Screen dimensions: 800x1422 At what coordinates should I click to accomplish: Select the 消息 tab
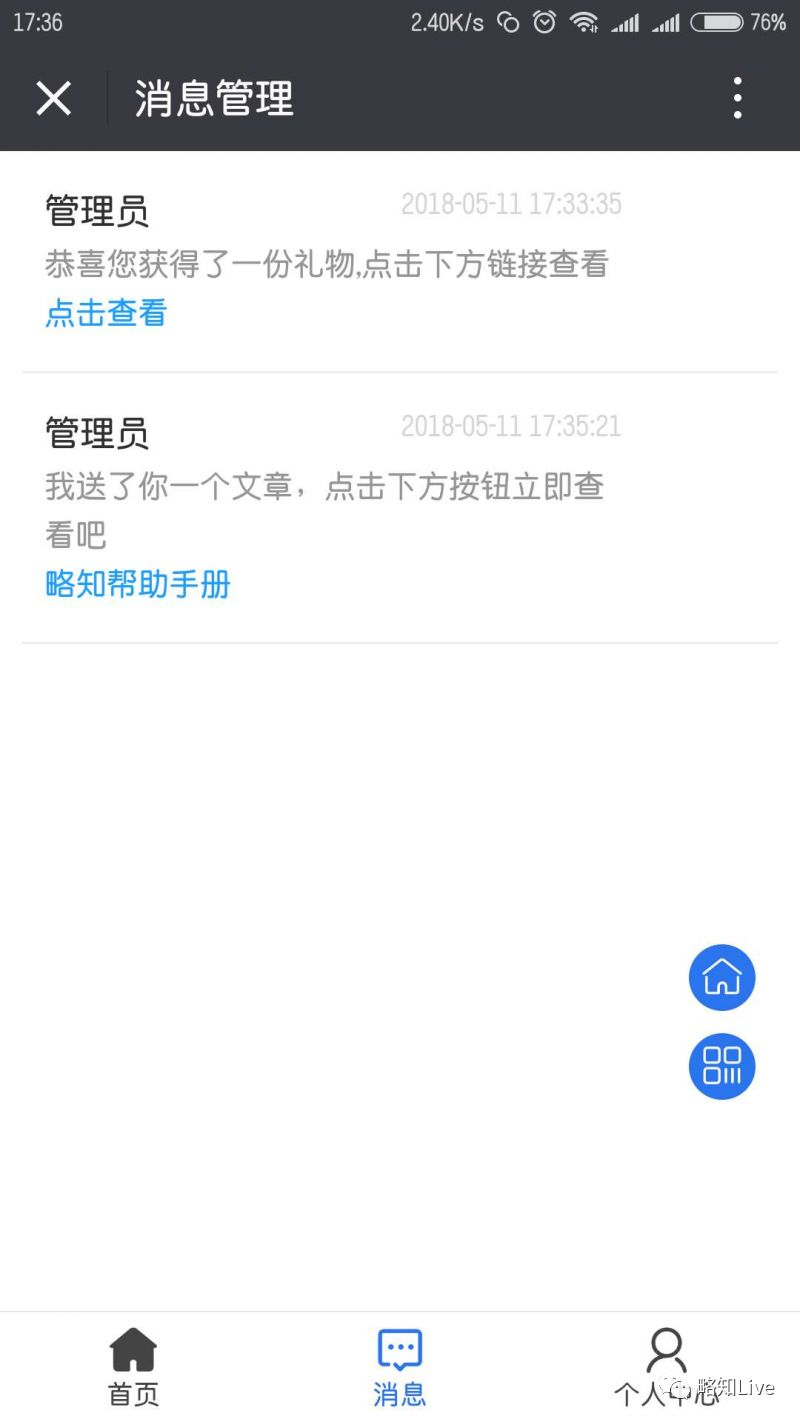(x=400, y=1366)
